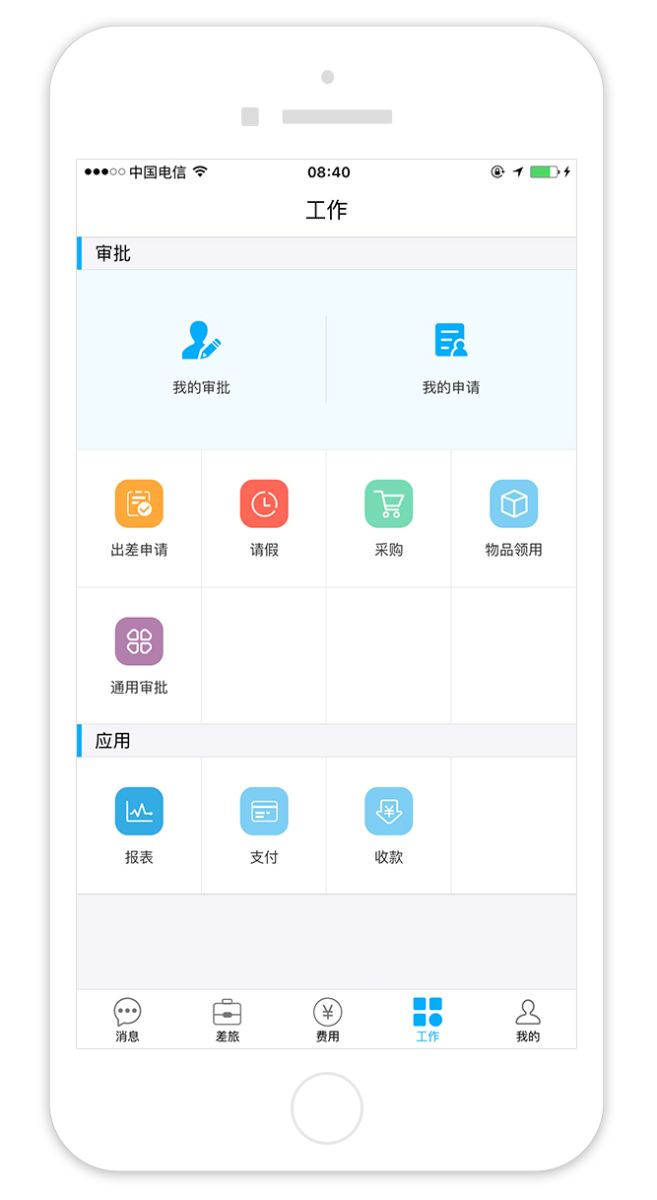Open the 支付 payment app
Viewport: 657px width, 1200px height.
click(x=264, y=824)
